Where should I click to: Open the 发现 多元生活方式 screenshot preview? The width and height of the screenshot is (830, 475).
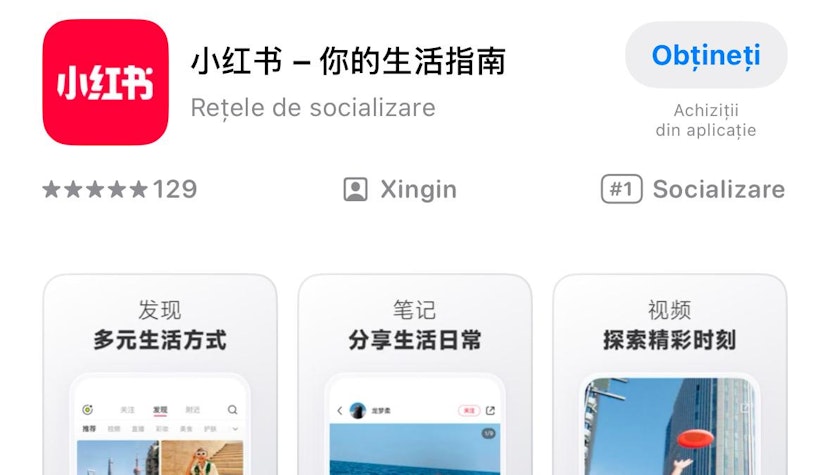click(x=160, y=375)
